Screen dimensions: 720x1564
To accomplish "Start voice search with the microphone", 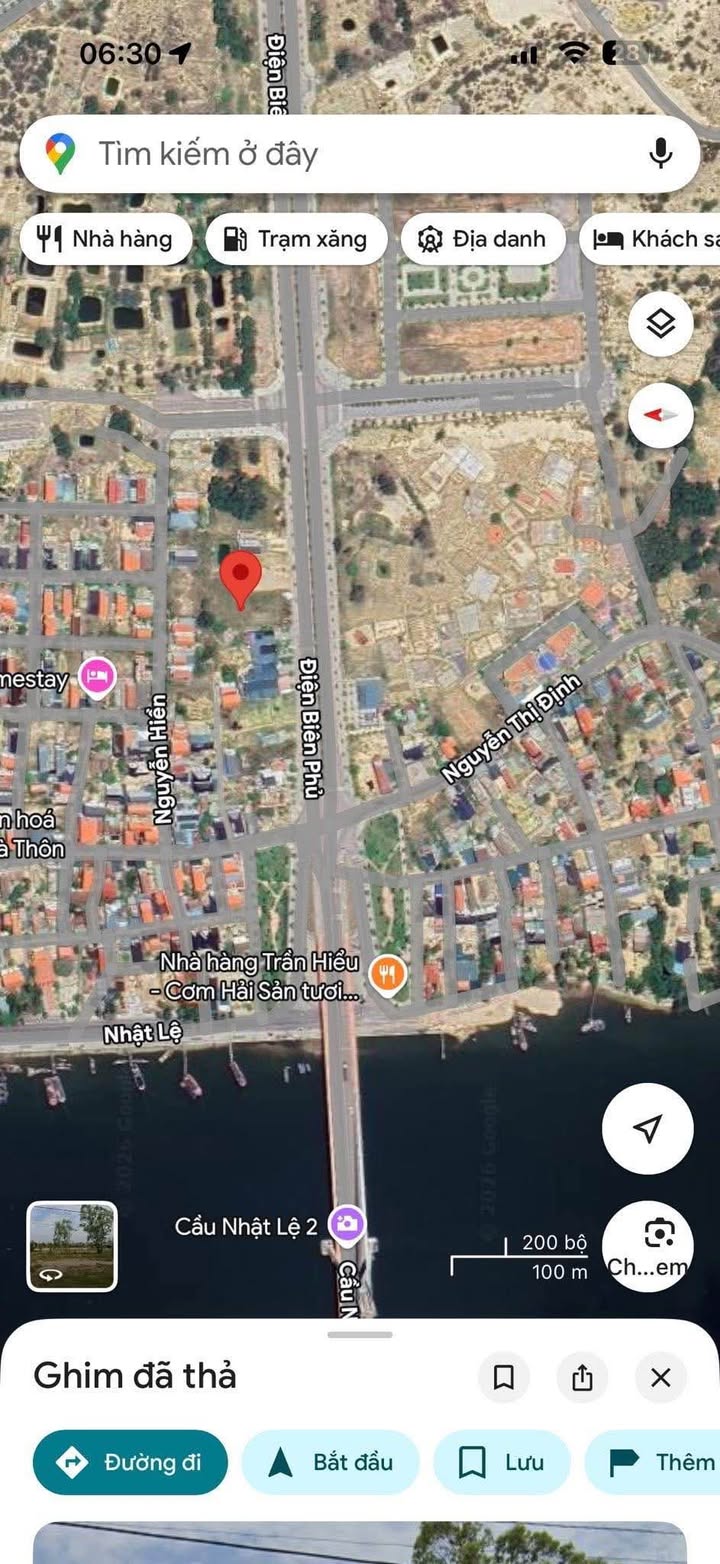I will point(660,154).
